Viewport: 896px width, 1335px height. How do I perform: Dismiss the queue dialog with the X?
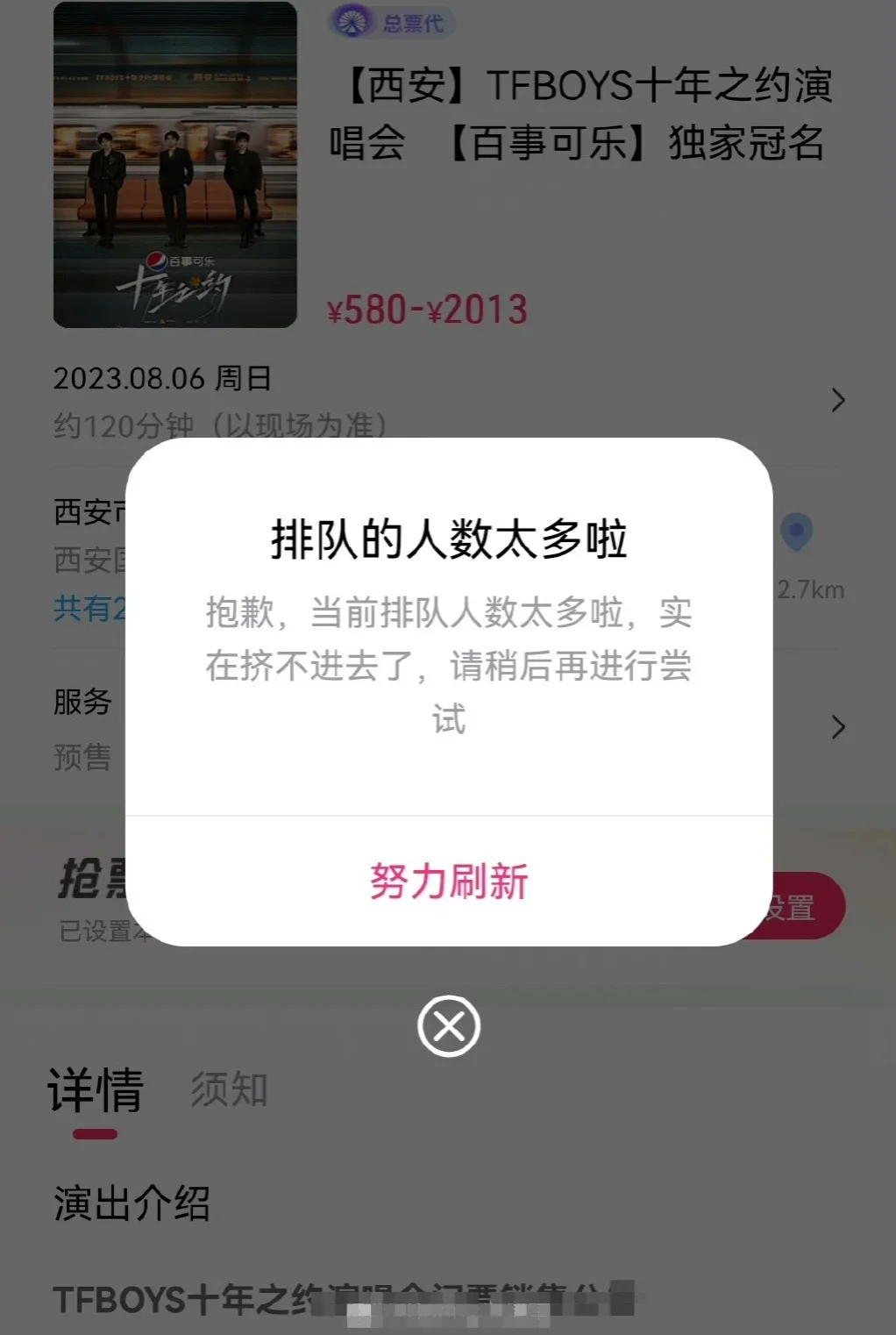point(448,1026)
